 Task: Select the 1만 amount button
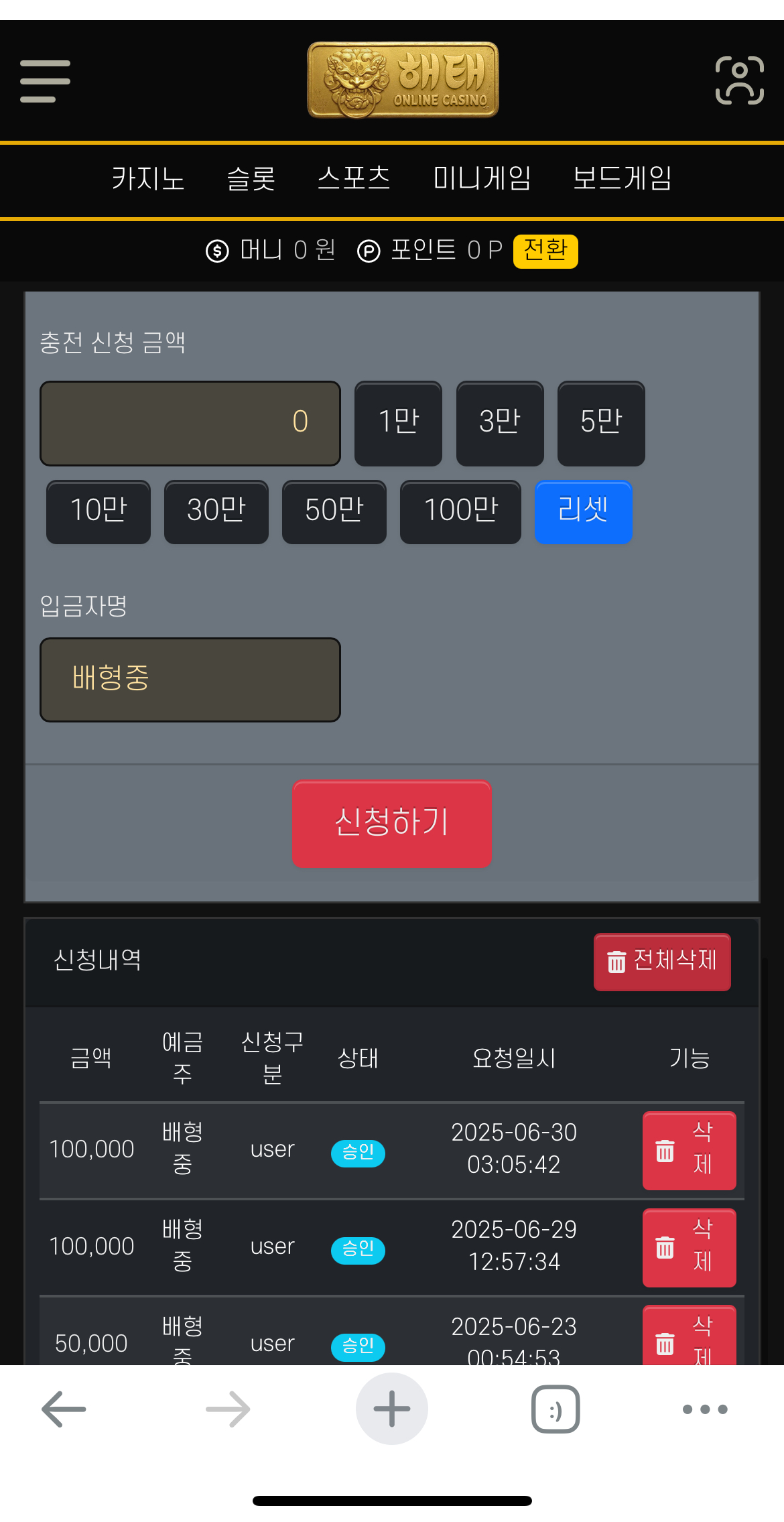coord(398,423)
